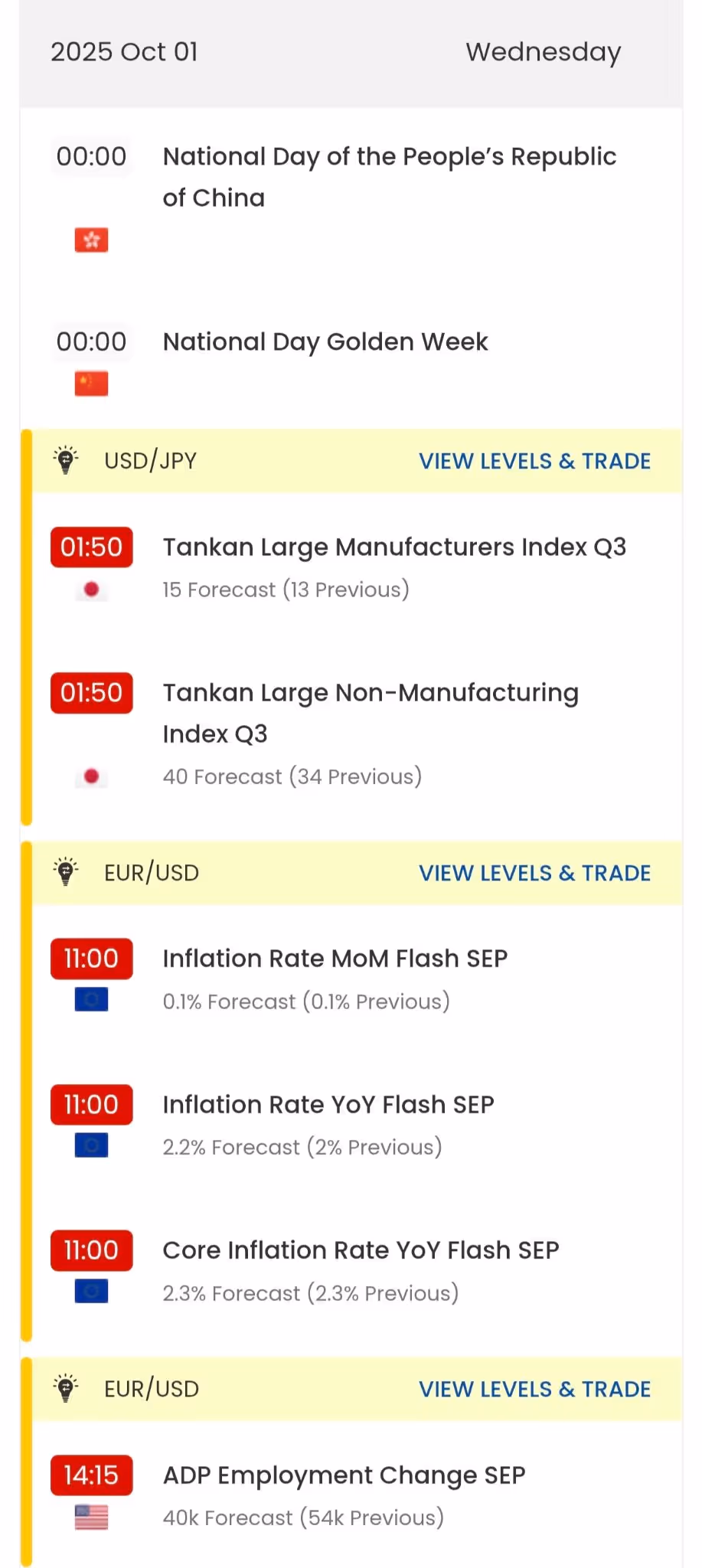Tap View Levels & Trade above Inflation Rate MoM
Screen dimensions: 702x1568
[x=534, y=873]
